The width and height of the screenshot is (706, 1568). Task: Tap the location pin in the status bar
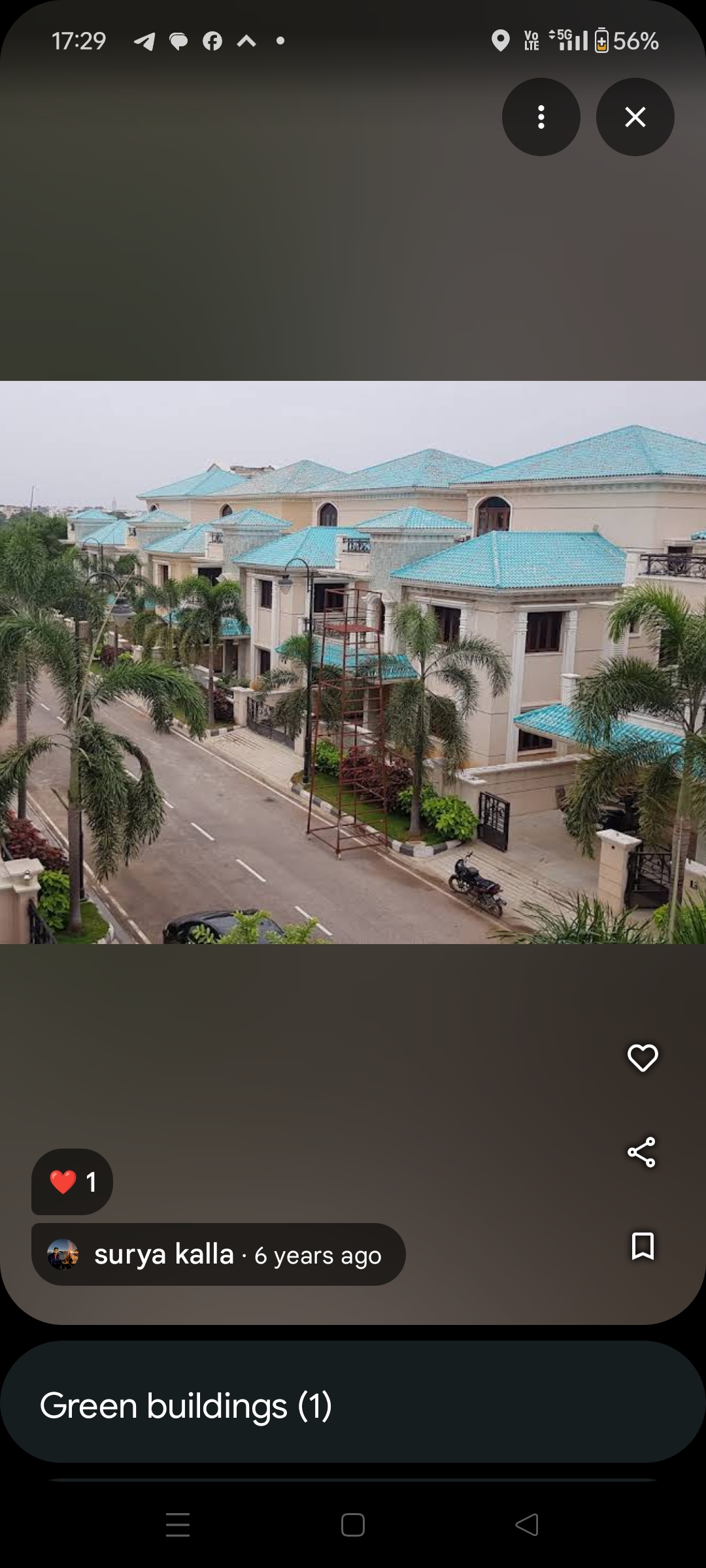point(501,41)
